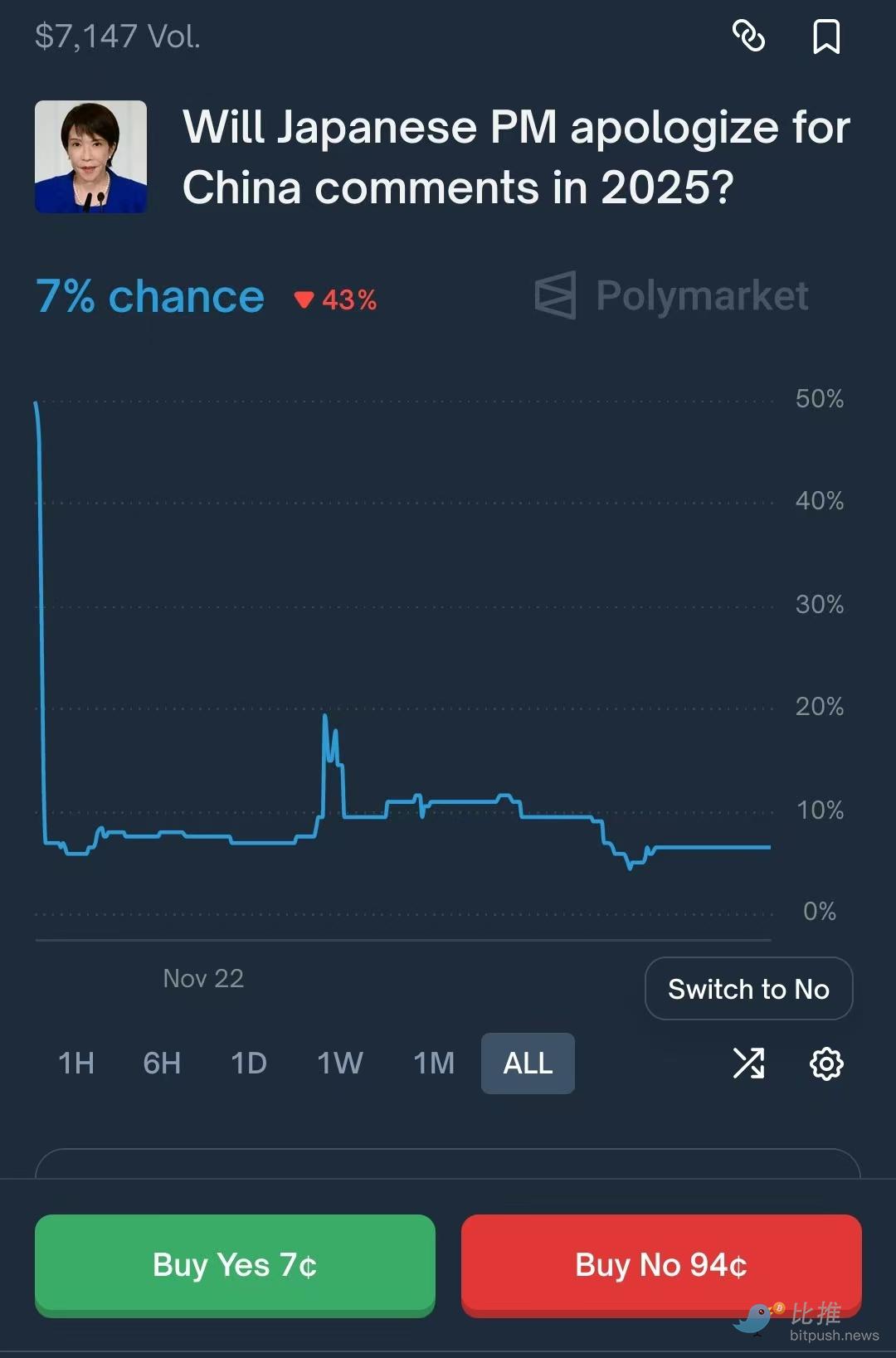Select the ALL time range
The width and height of the screenshot is (896, 1358).
pos(528,1063)
